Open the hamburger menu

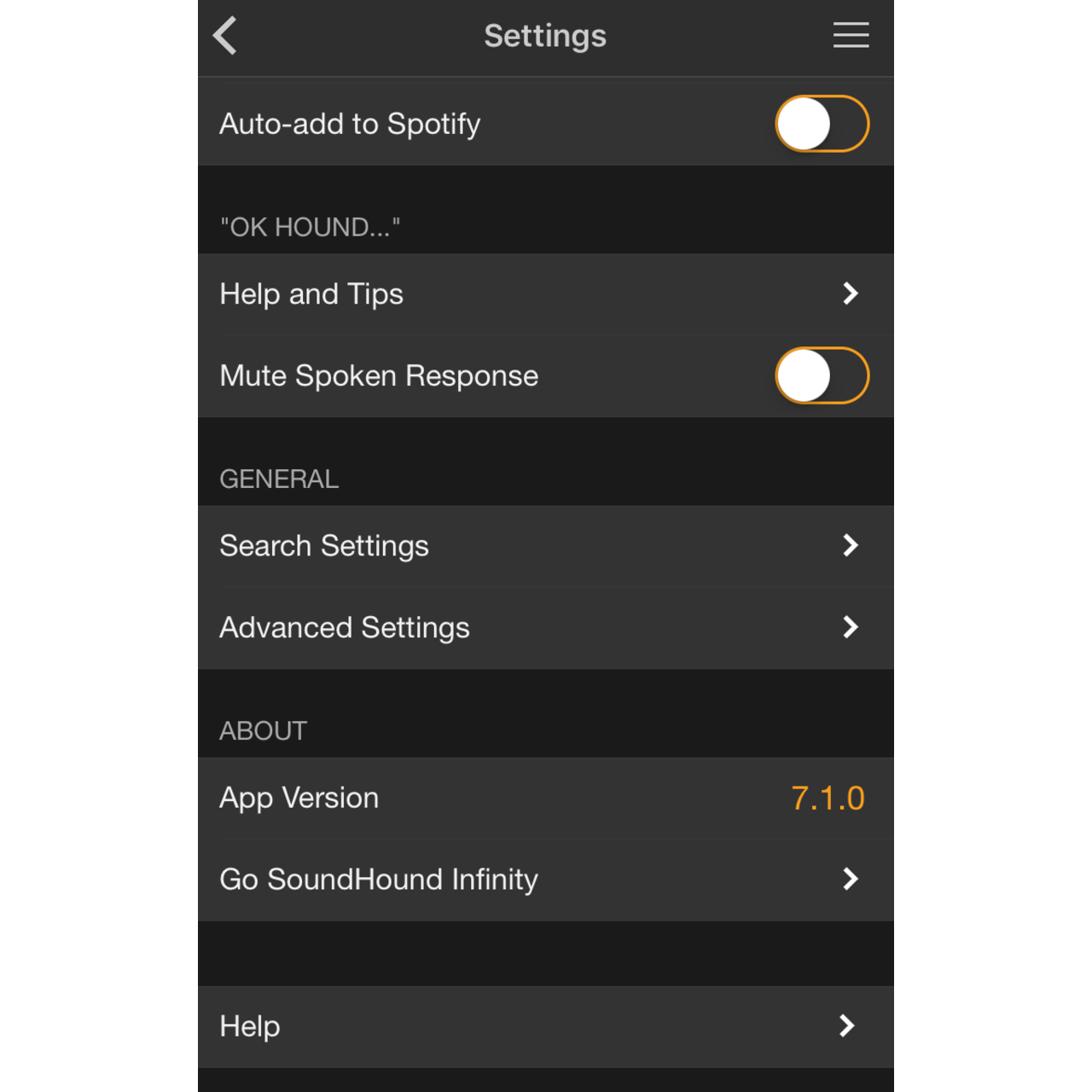pyautogui.click(x=851, y=36)
